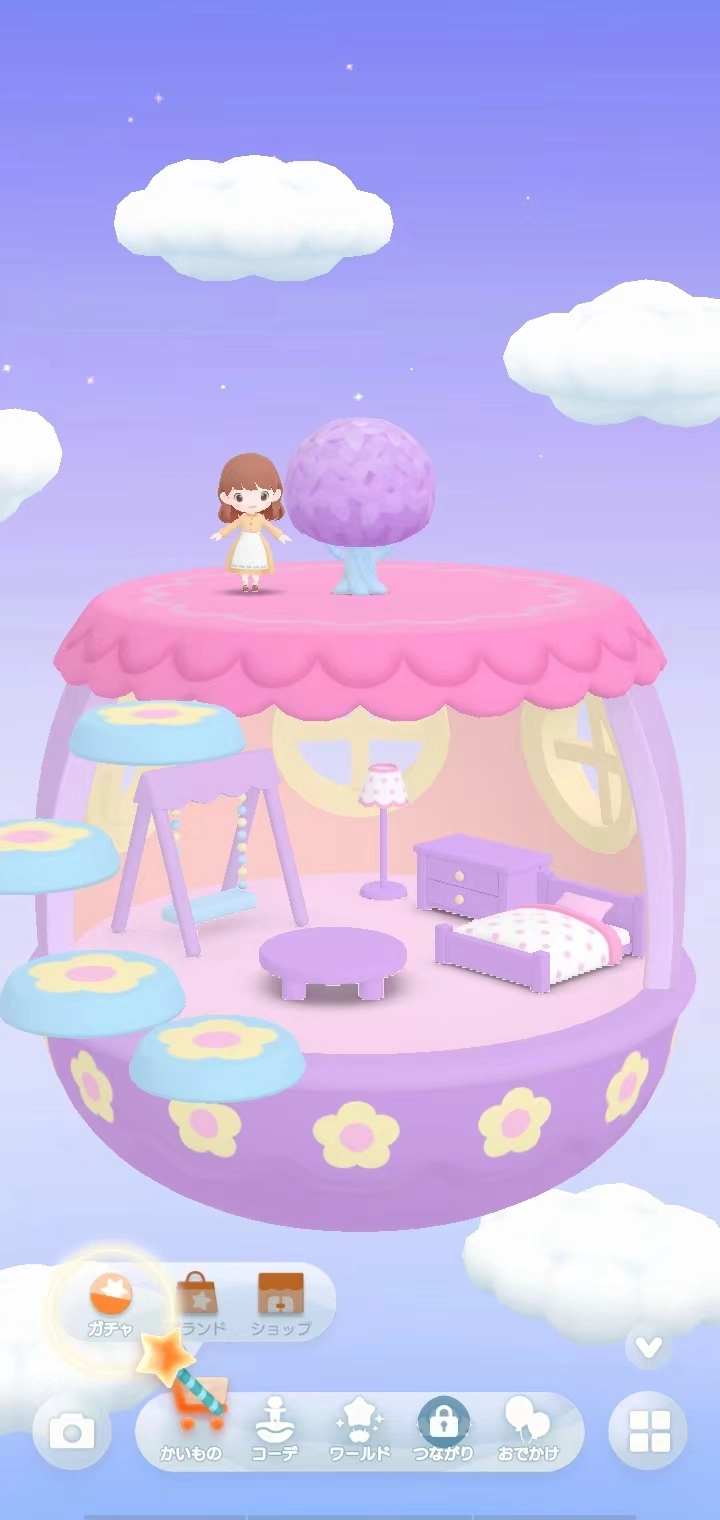Open the ガチャ gacha option
720x1520 pixels.
[x=111, y=1301]
